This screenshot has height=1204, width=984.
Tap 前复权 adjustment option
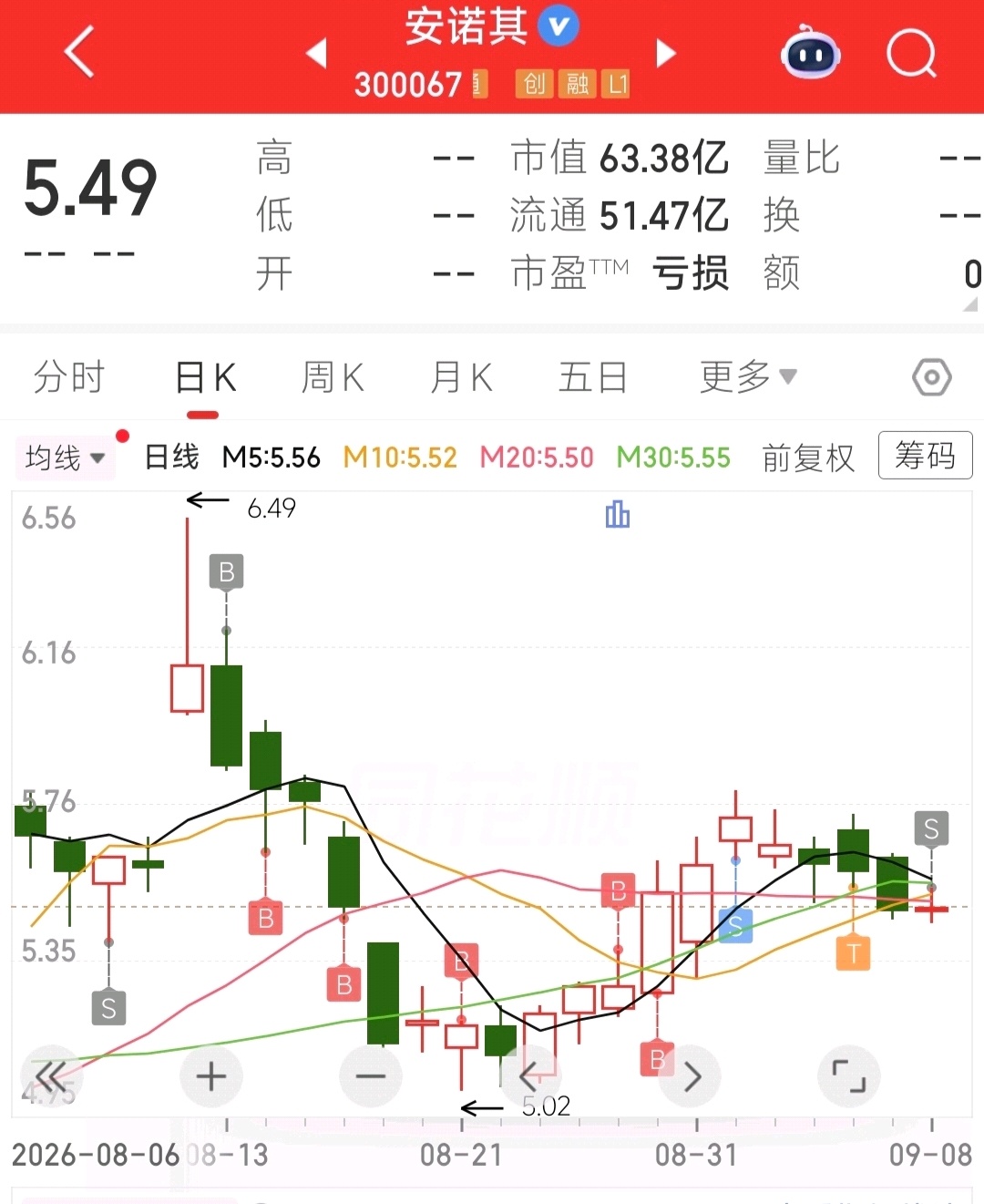(x=808, y=458)
